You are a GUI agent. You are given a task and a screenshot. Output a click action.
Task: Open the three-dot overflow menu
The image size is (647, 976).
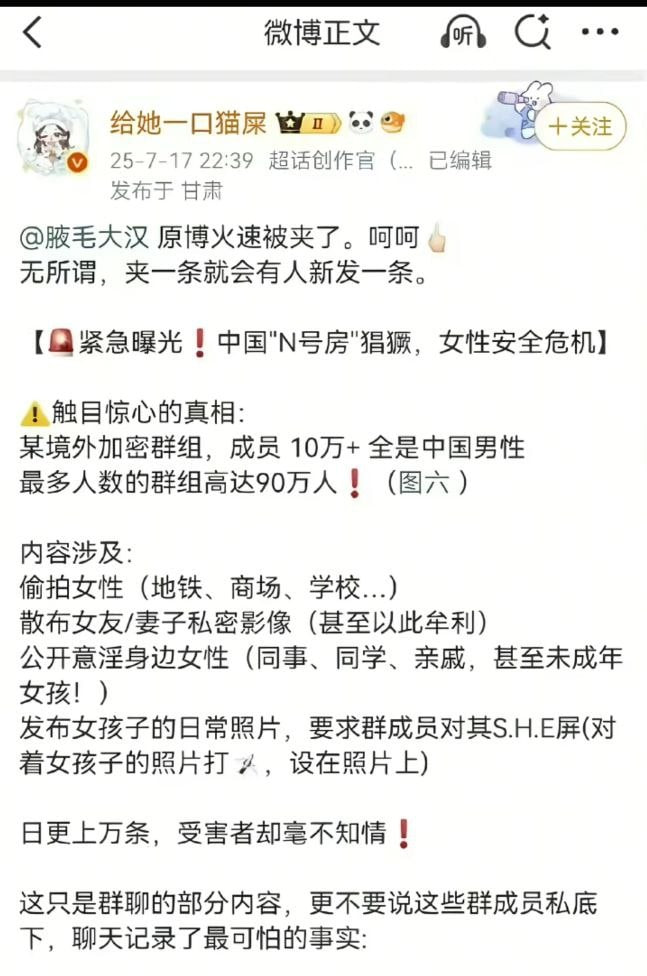[x=600, y=32]
